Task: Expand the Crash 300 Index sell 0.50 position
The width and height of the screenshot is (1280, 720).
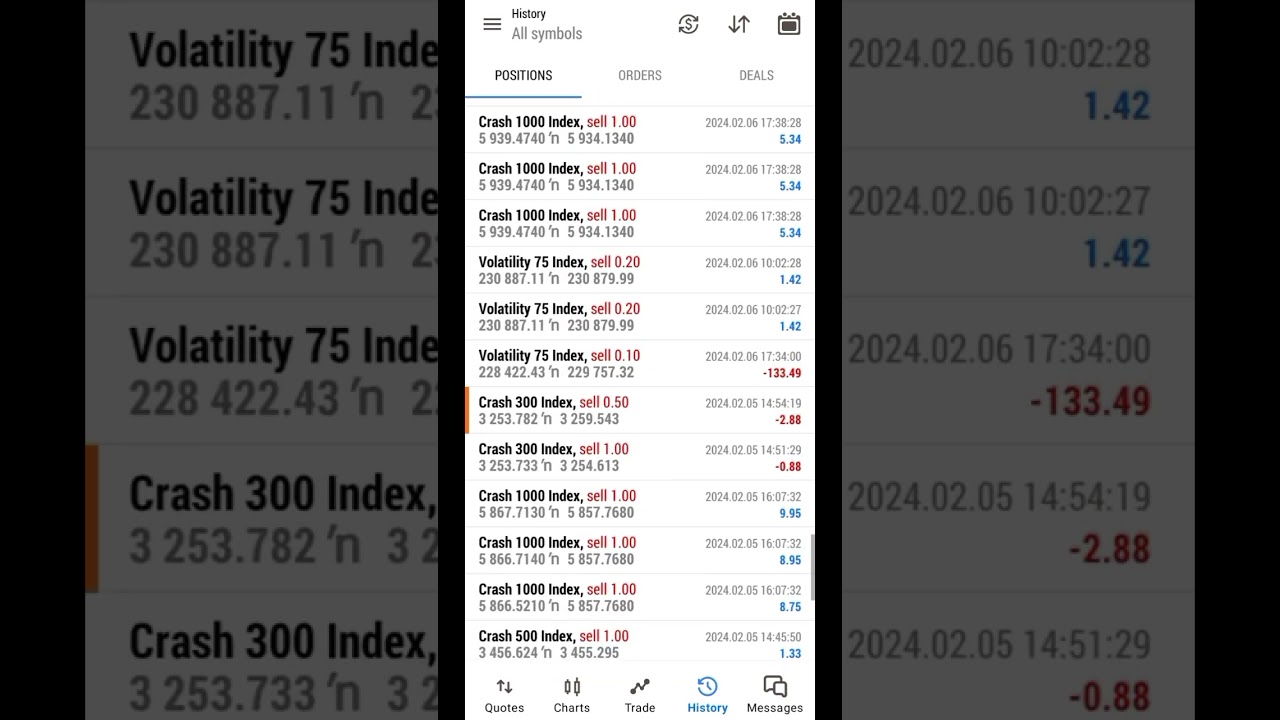Action: (x=640, y=411)
